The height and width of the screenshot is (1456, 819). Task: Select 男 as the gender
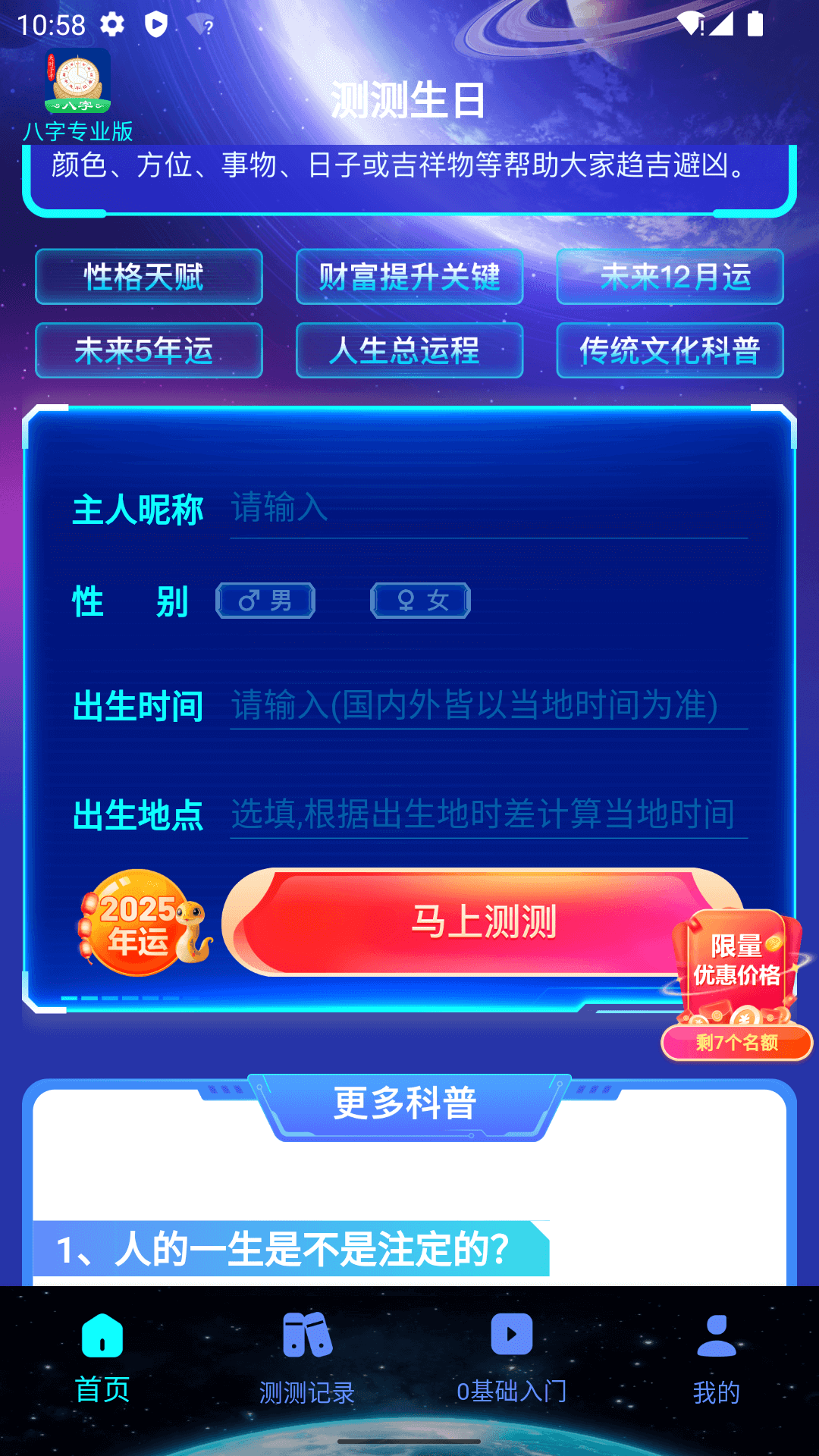tap(267, 600)
